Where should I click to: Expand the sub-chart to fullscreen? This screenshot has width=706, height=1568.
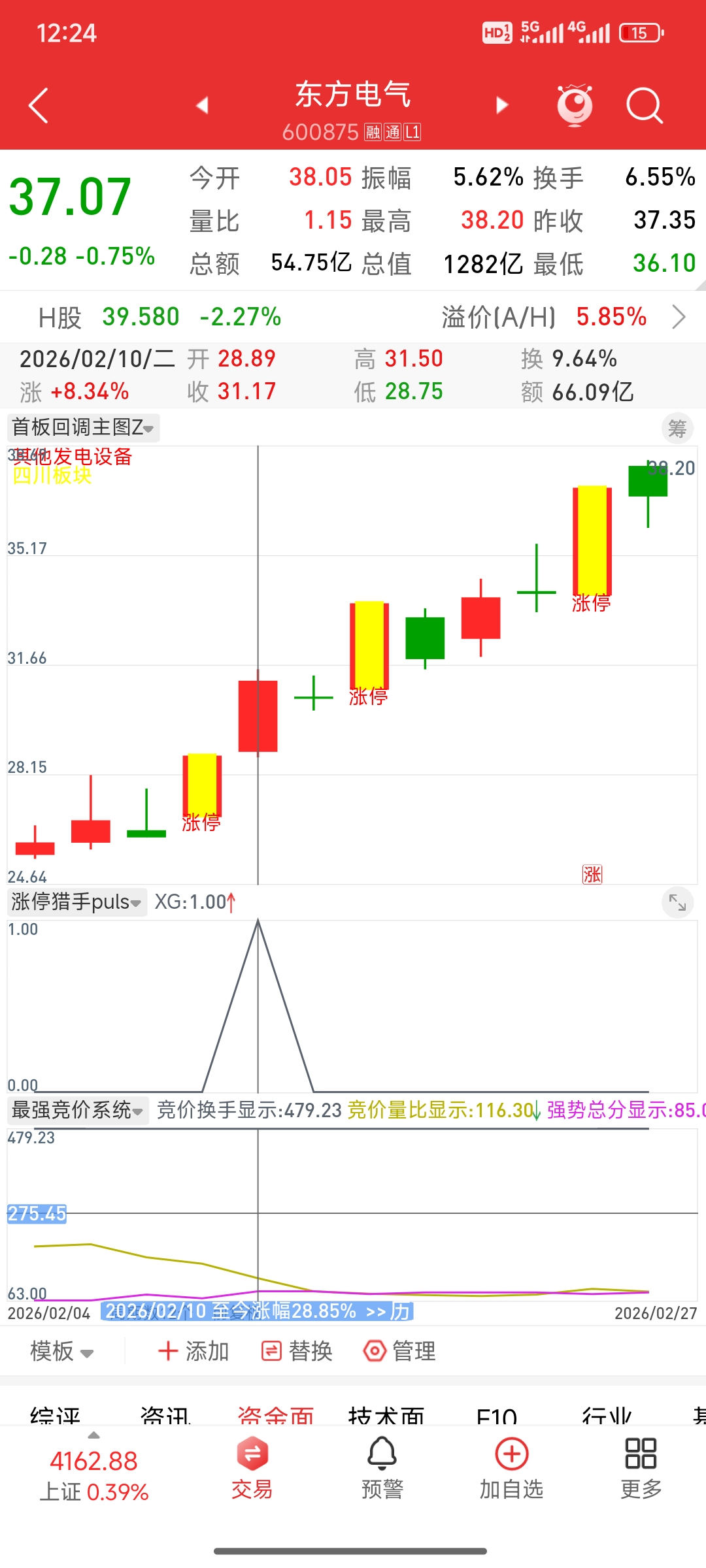pos(677,903)
